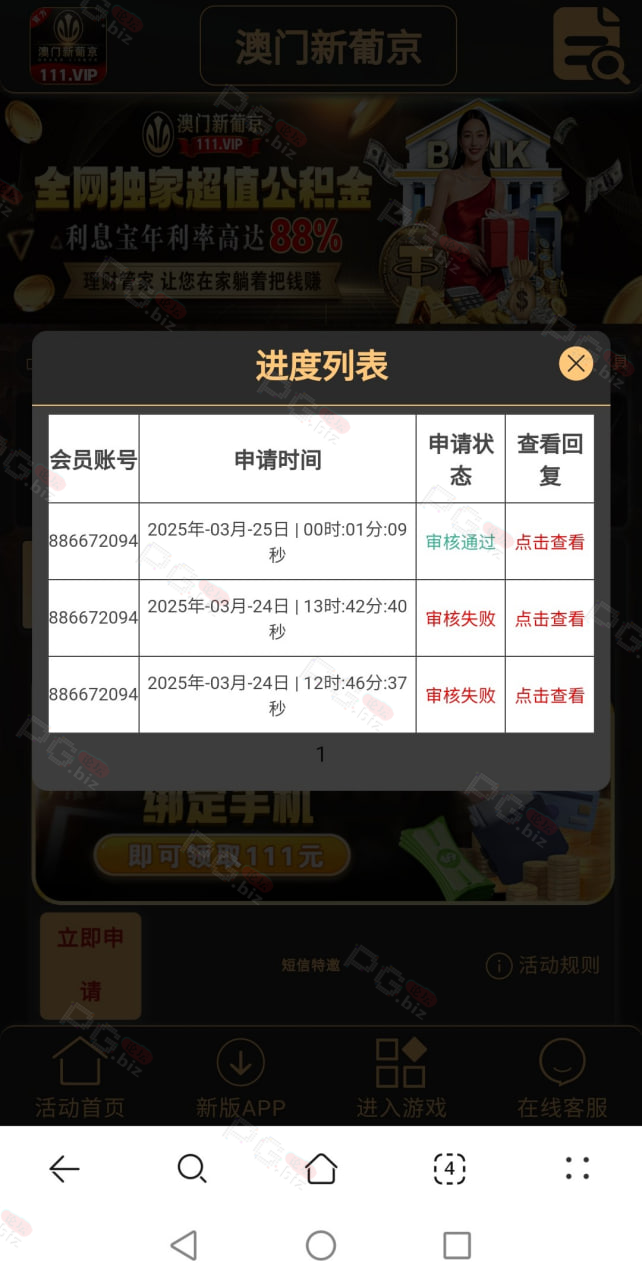Tap 点击查看 for the 13时:42分:40秒 application
This screenshot has height=1280, width=642.
(x=550, y=619)
